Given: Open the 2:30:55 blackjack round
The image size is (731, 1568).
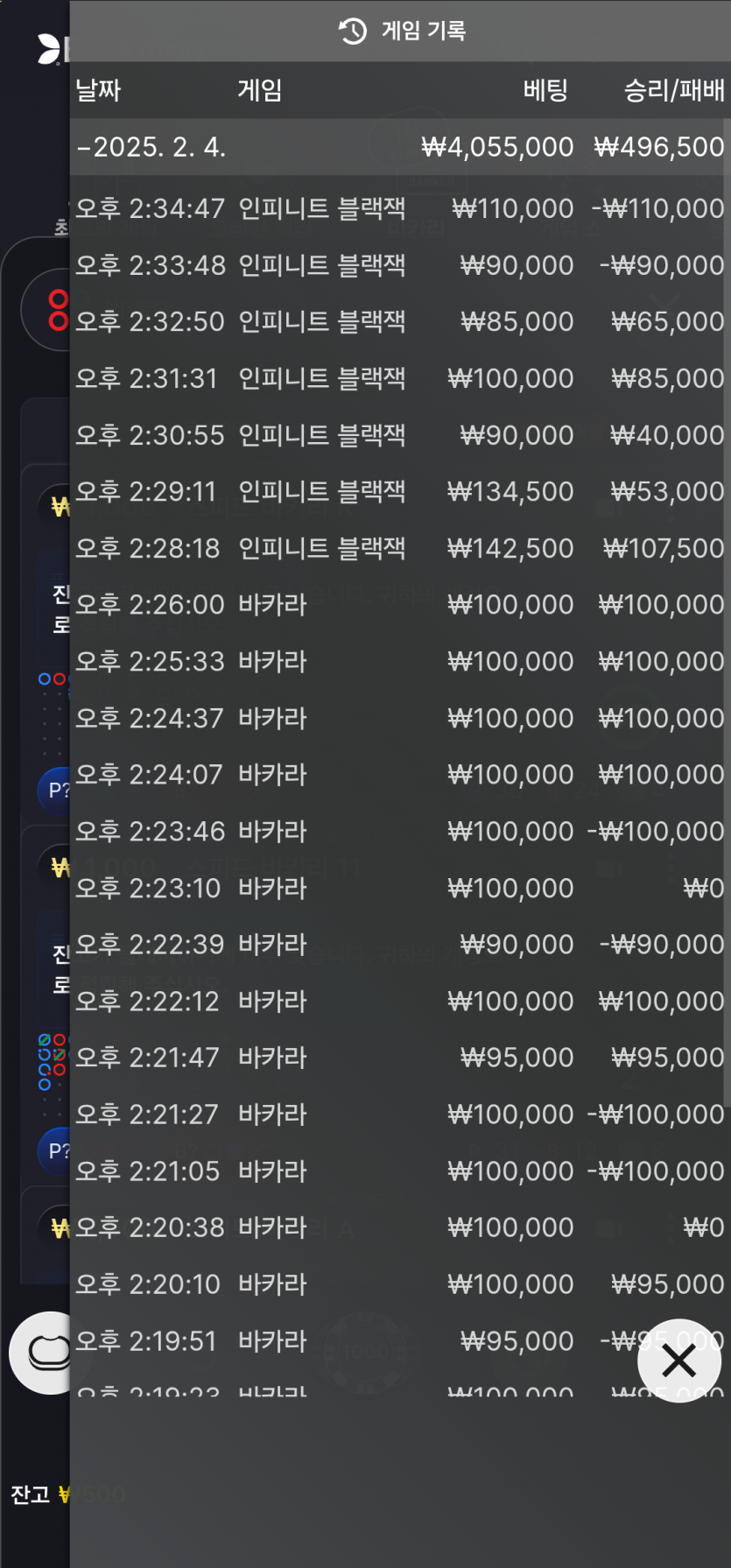Looking at the screenshot, I should click(x=398, y=435).
